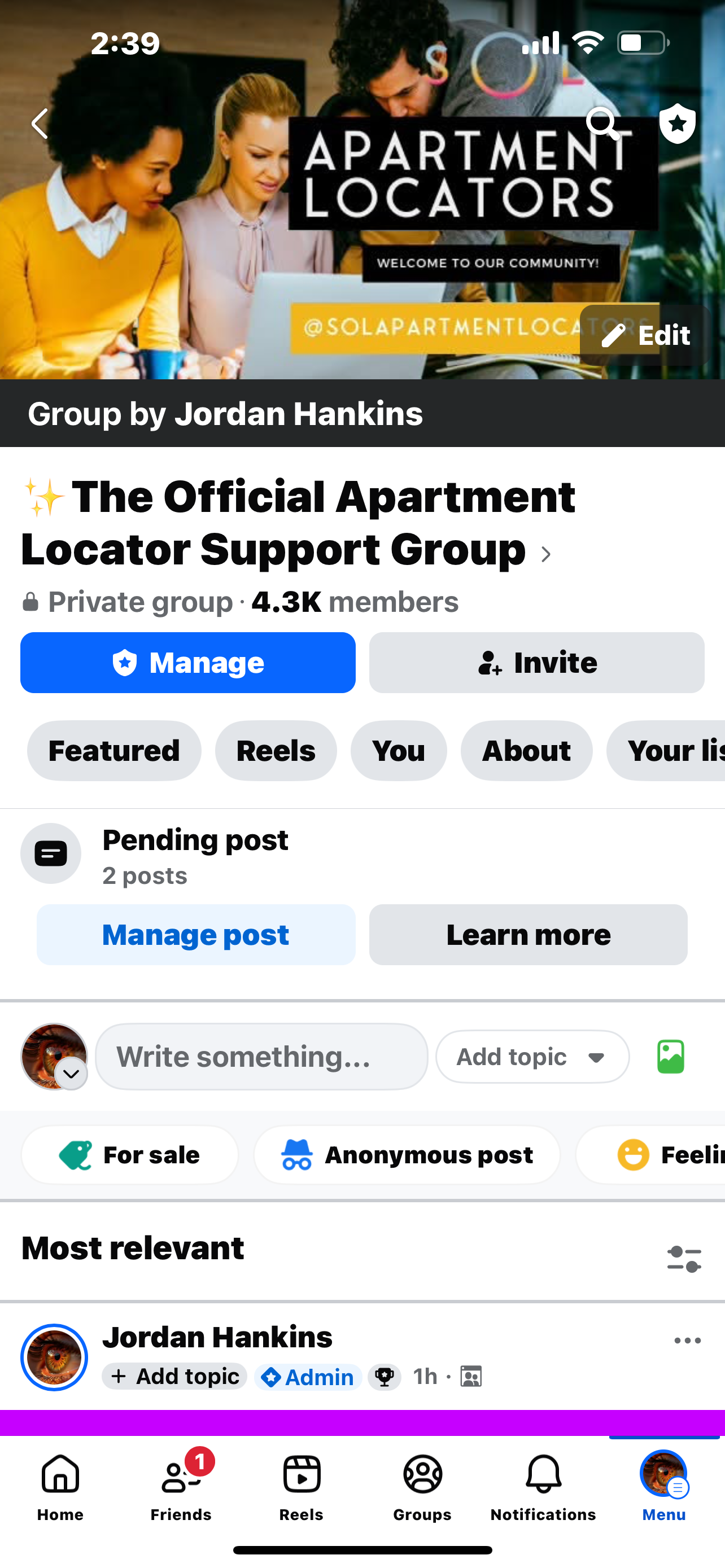
Task: Switch to the group Reels chip
Action: click(x=276, y=751)
